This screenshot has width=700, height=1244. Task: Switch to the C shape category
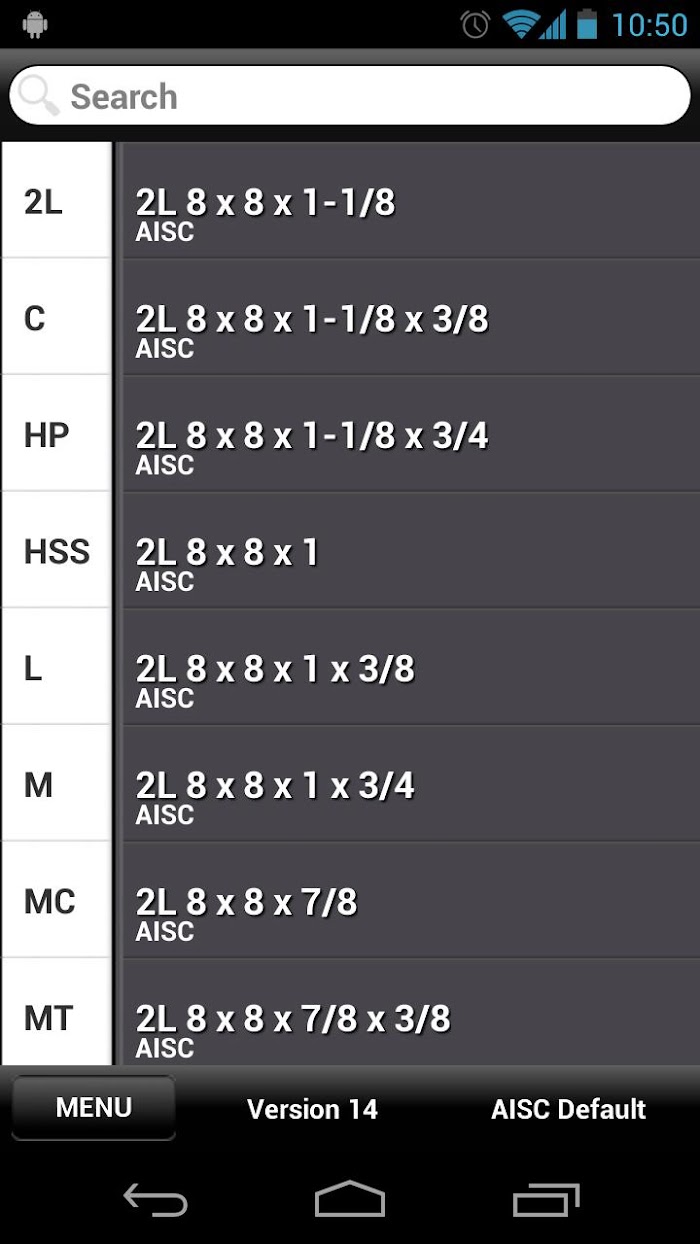click(57, 316)
